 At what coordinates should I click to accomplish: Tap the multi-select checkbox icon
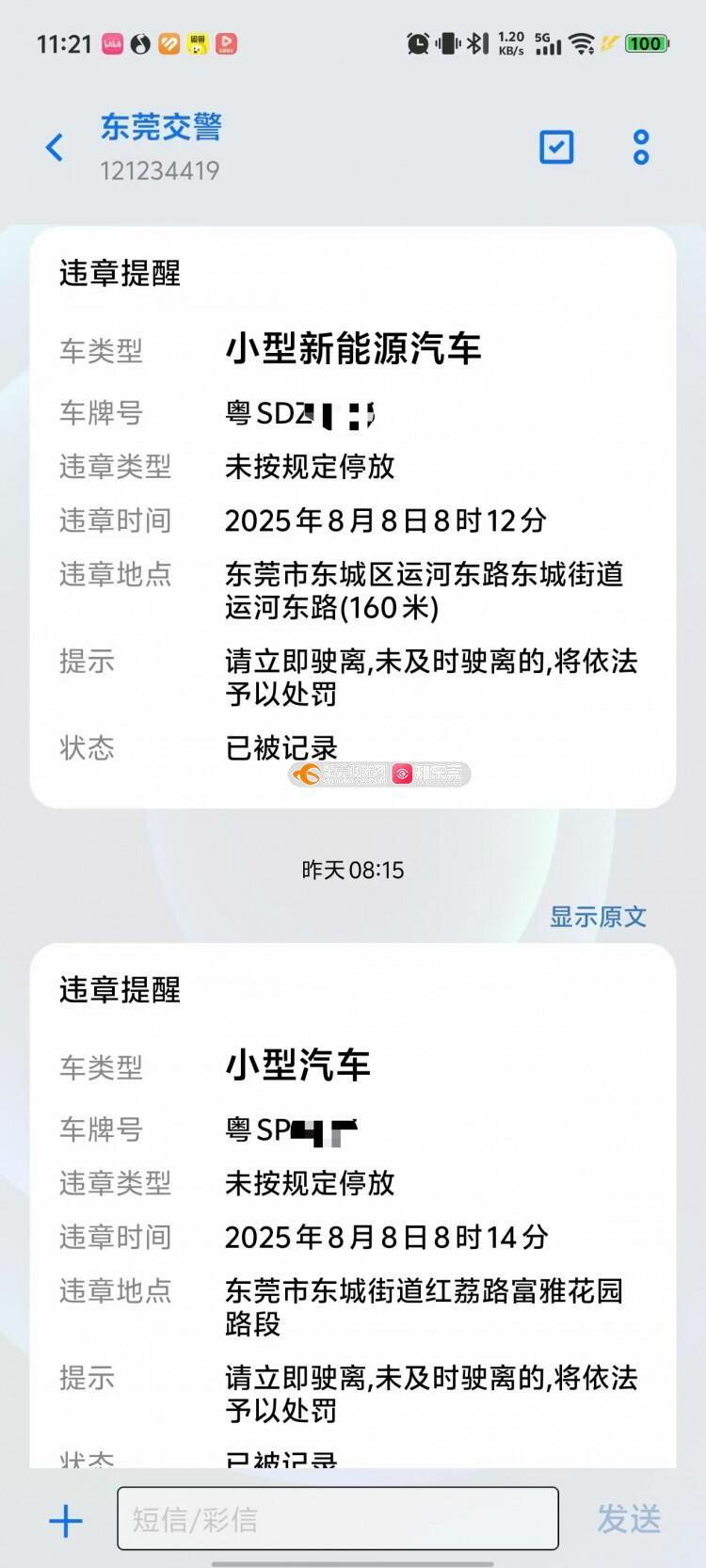[x=555, y=147]
